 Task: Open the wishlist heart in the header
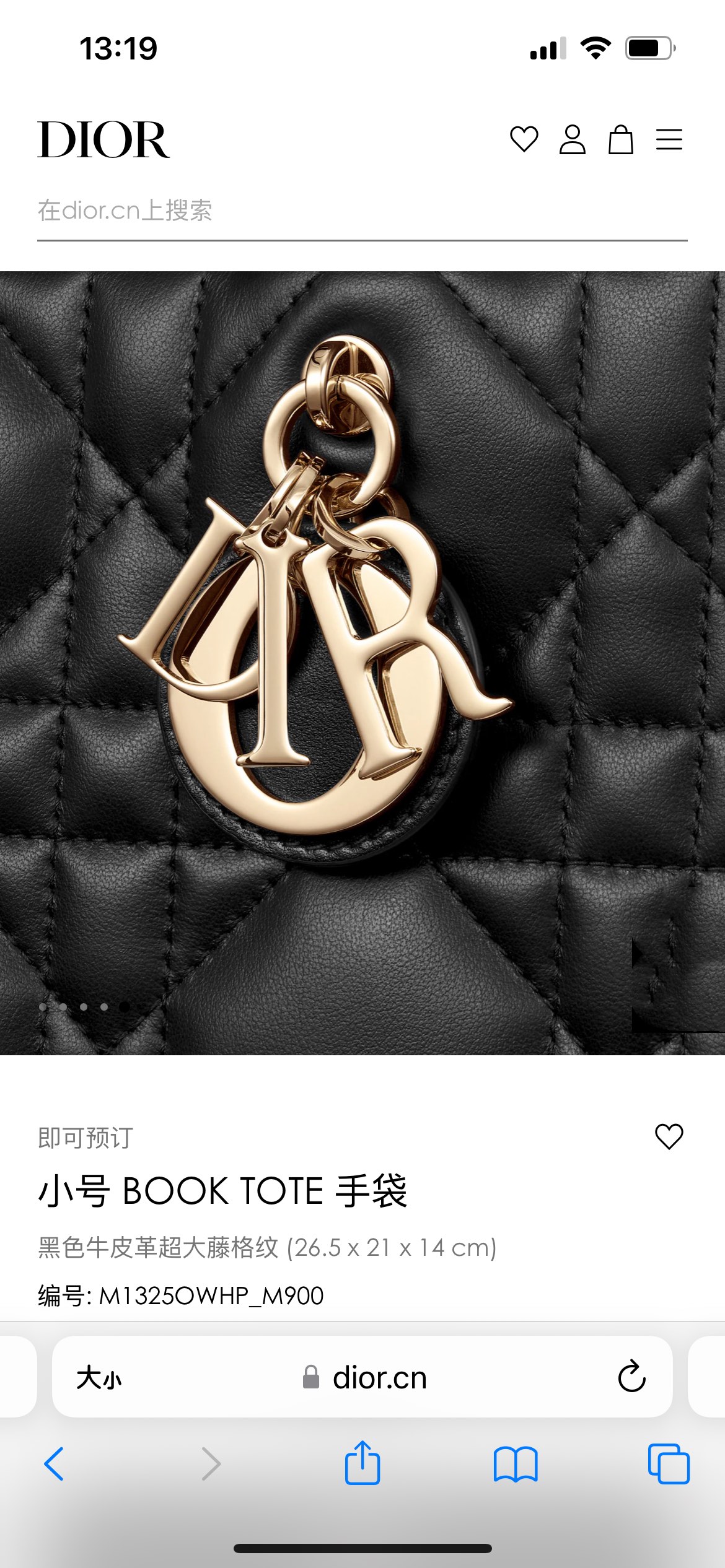click(x=524, y=139)
